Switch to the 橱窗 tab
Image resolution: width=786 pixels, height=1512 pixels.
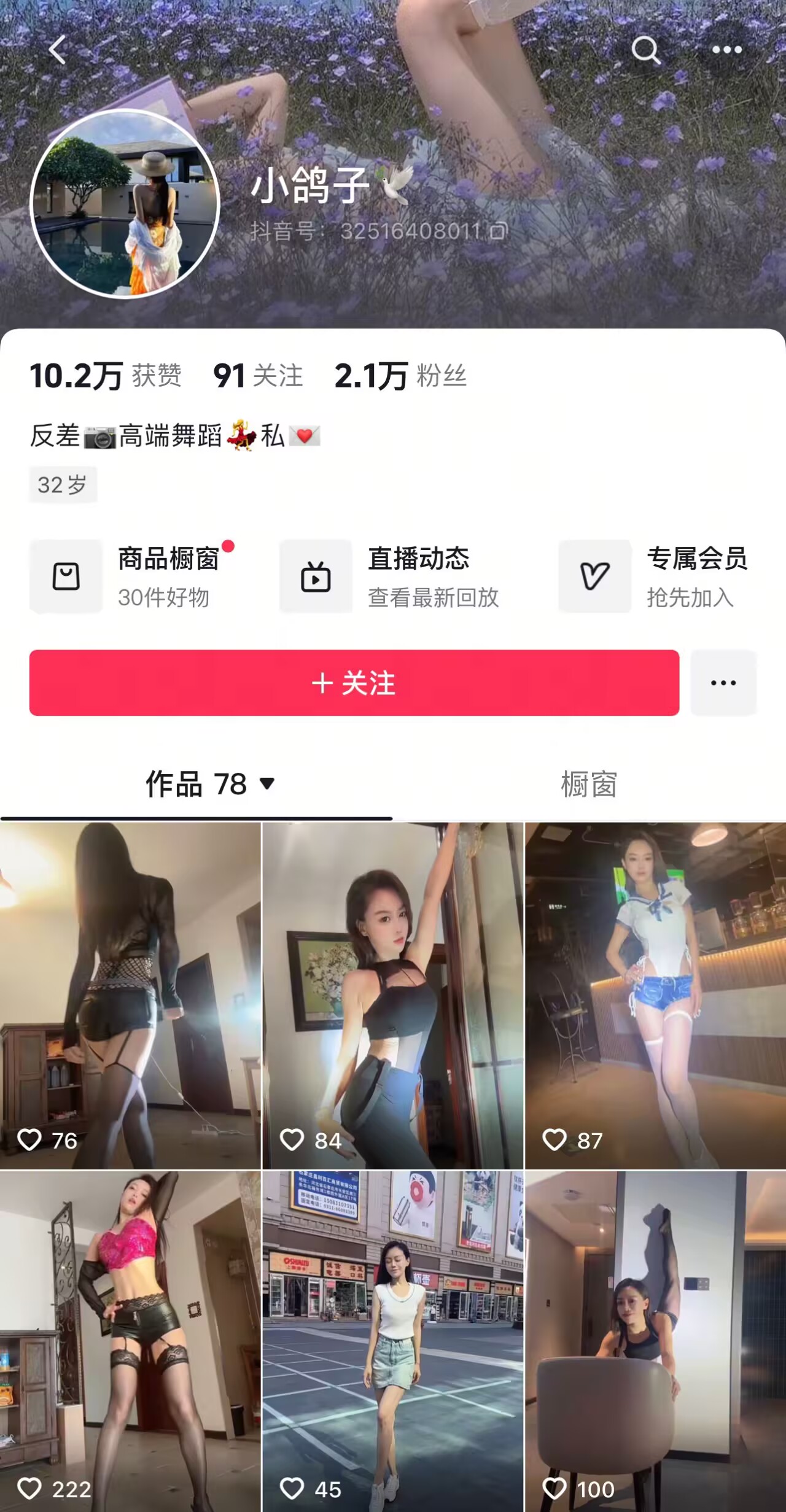[588, 784]
